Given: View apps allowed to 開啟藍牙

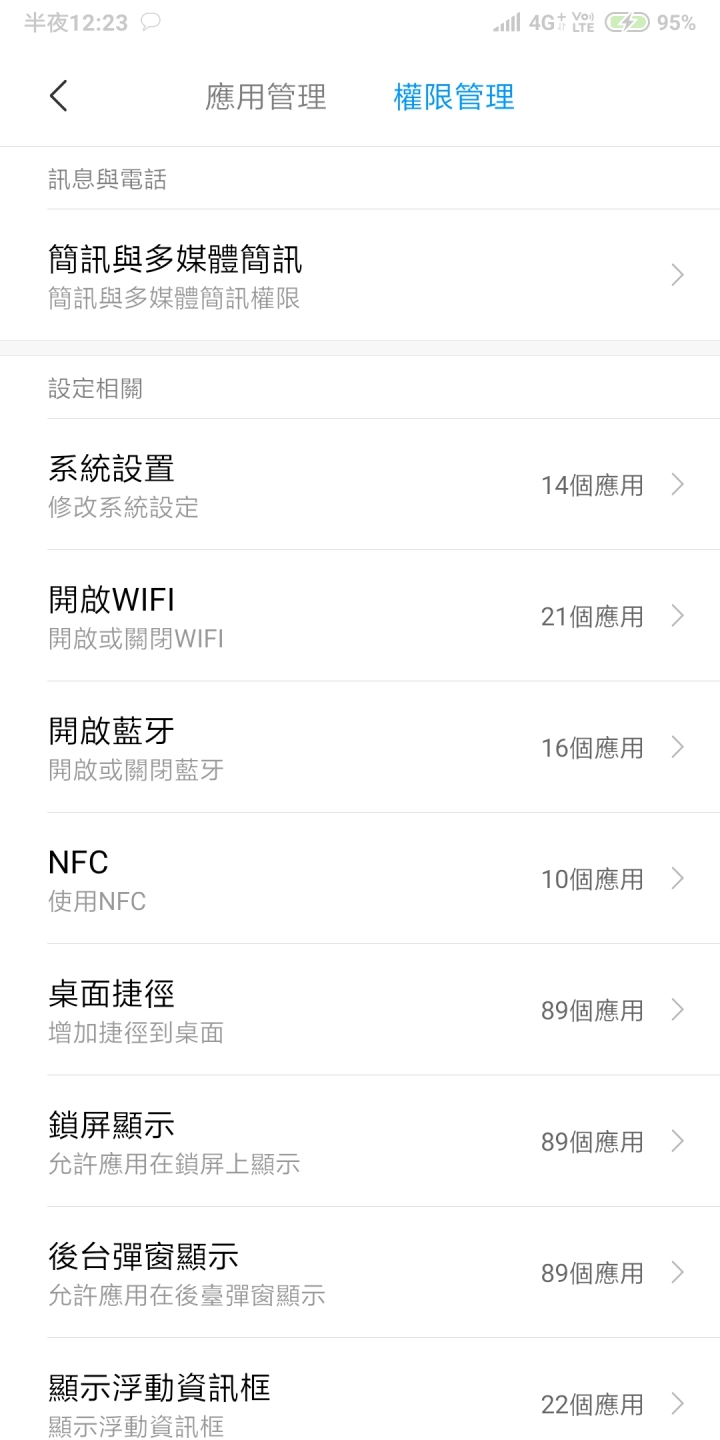Looking at the screenshot, I should [360, 747].
